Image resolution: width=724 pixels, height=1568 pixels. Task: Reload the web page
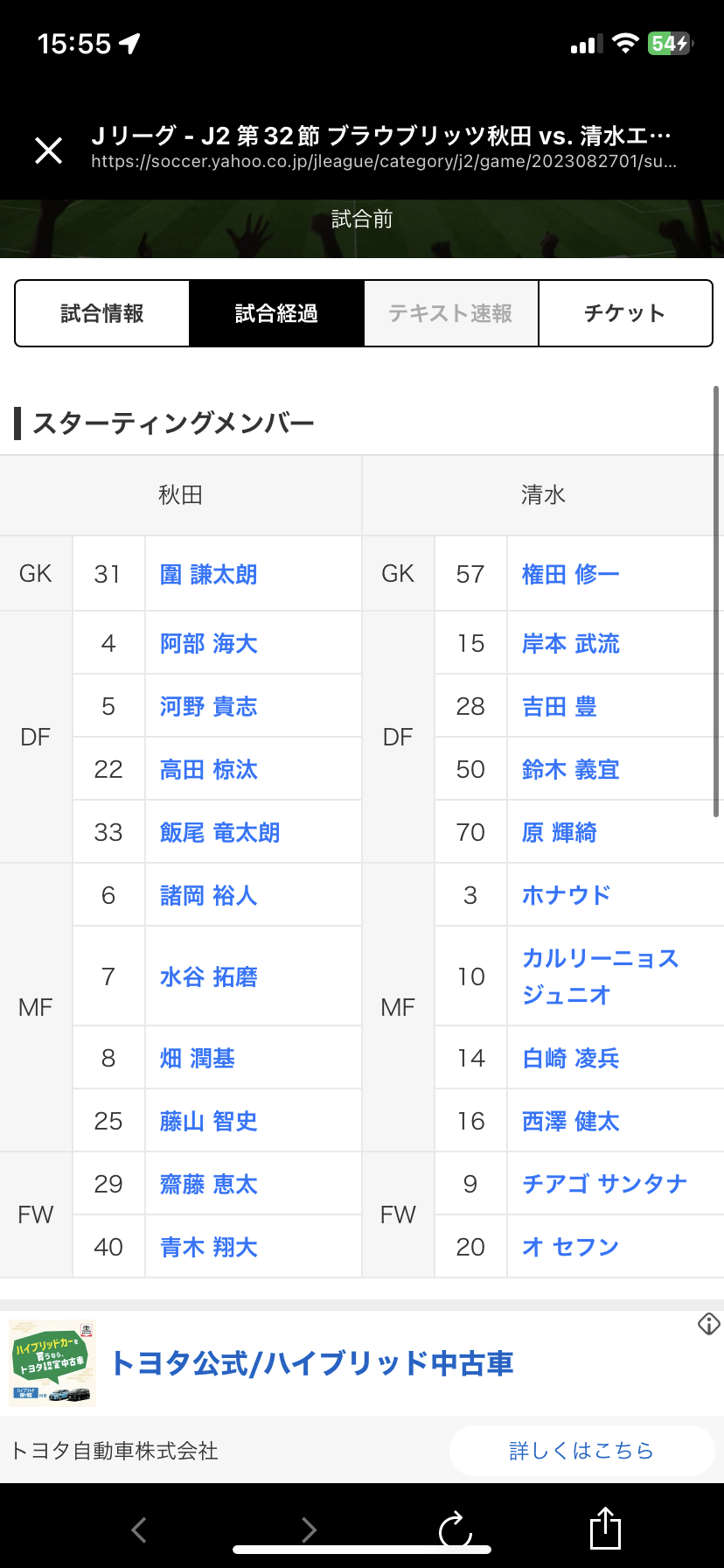point(455,1529)
